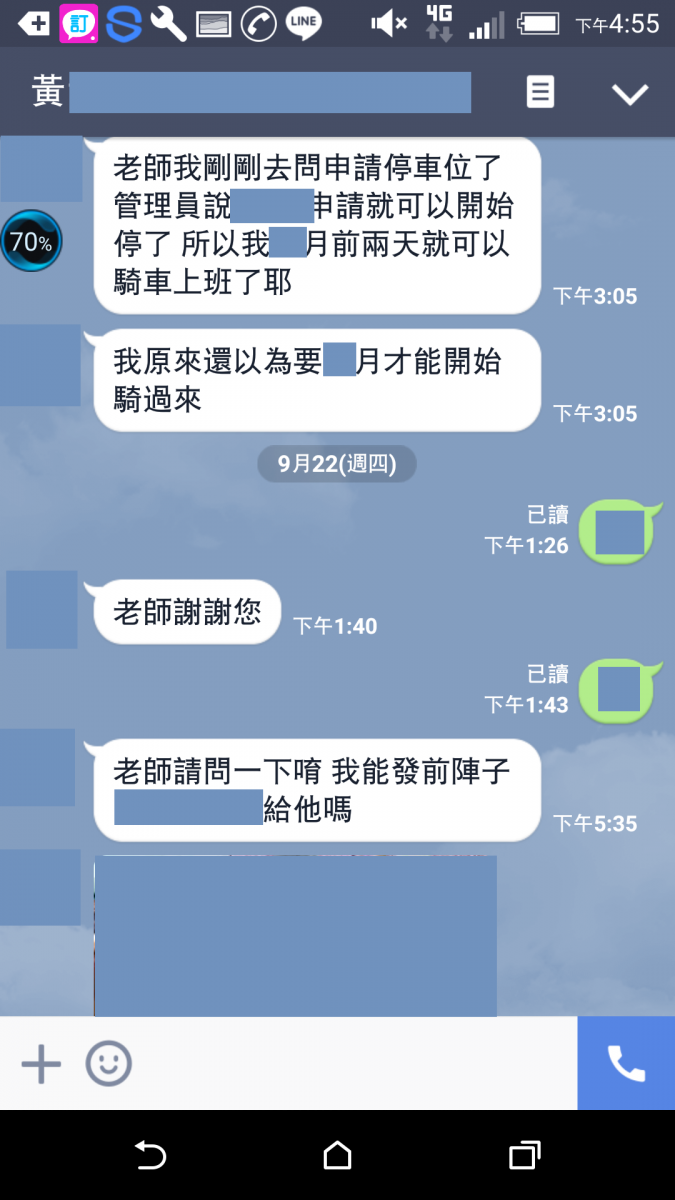The image size is (675, 1200).
Task: Open the plus attachment menu
Action: [x=41, y=1064]
